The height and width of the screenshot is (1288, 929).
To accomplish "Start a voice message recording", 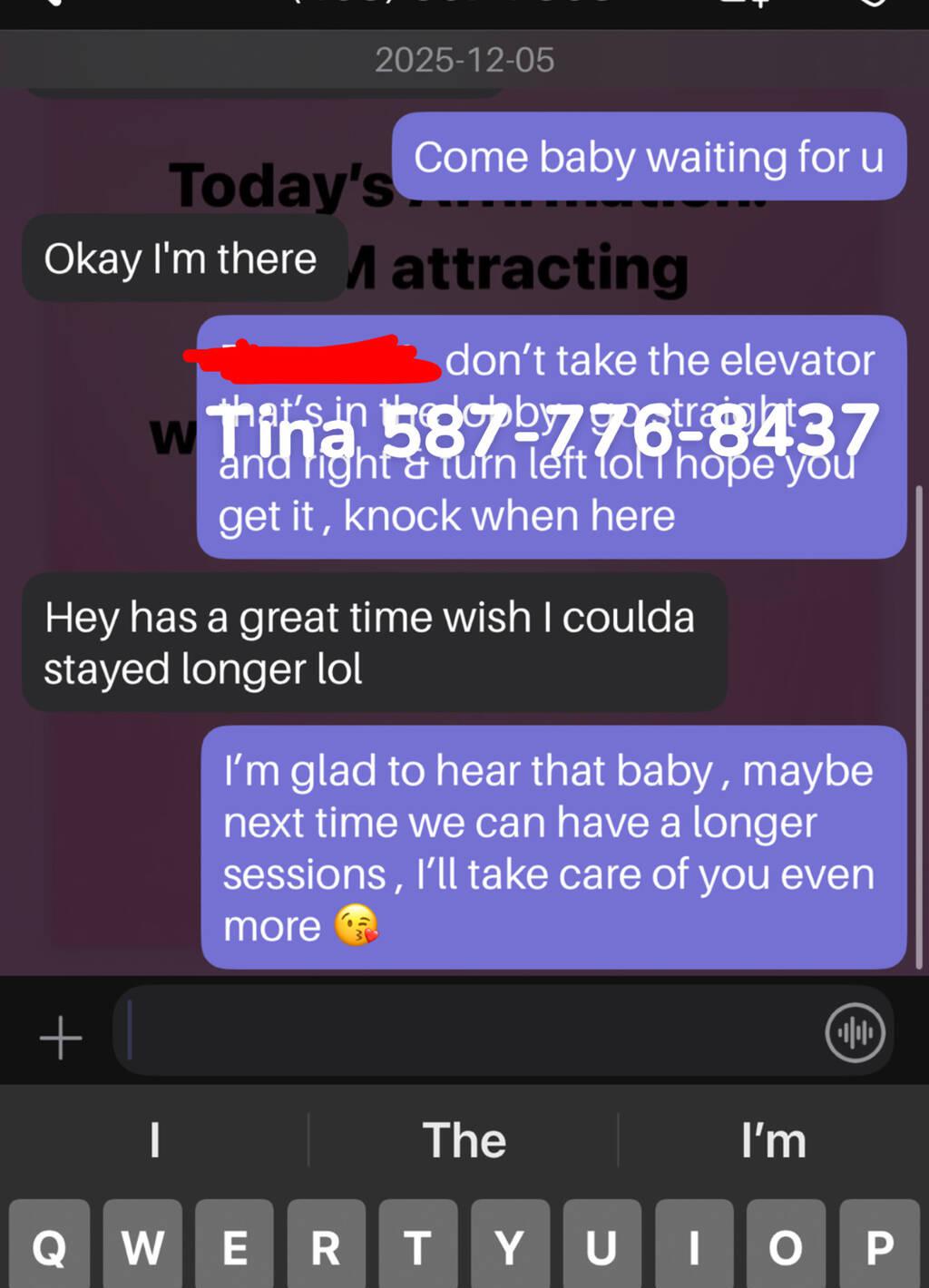I will point(855,1032).
